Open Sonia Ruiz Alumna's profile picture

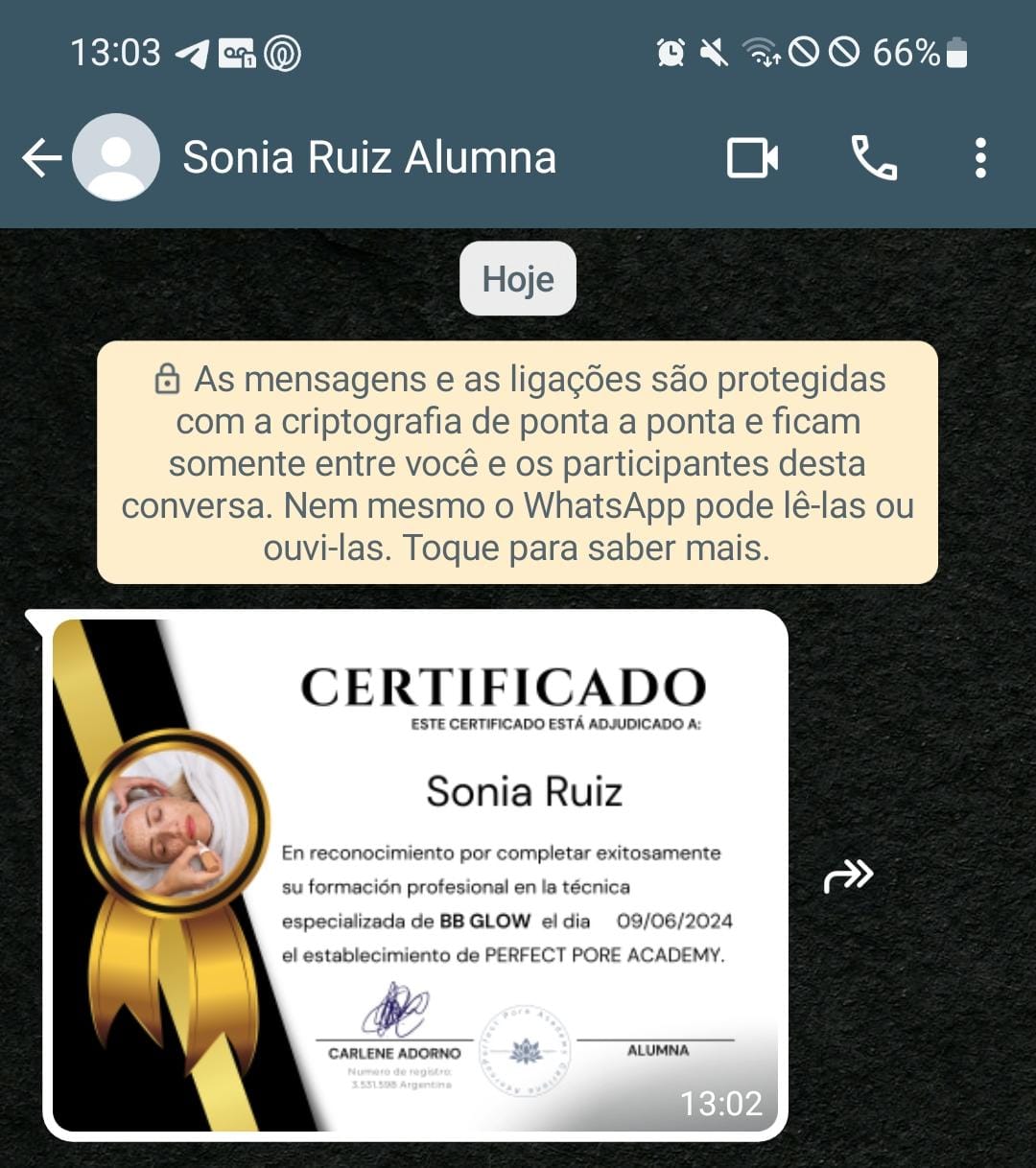[x=116, y=158]
